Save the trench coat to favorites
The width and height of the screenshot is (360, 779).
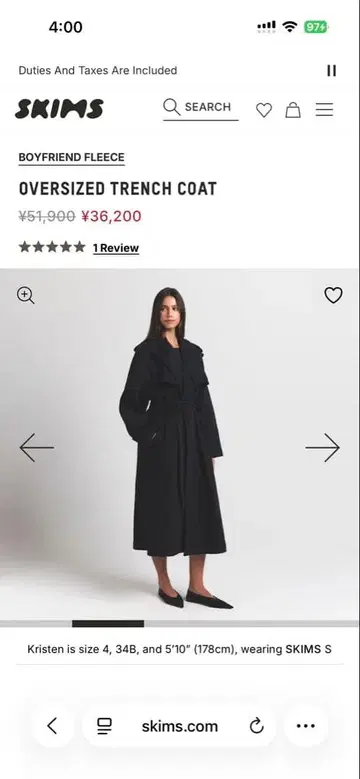point(333,296)
